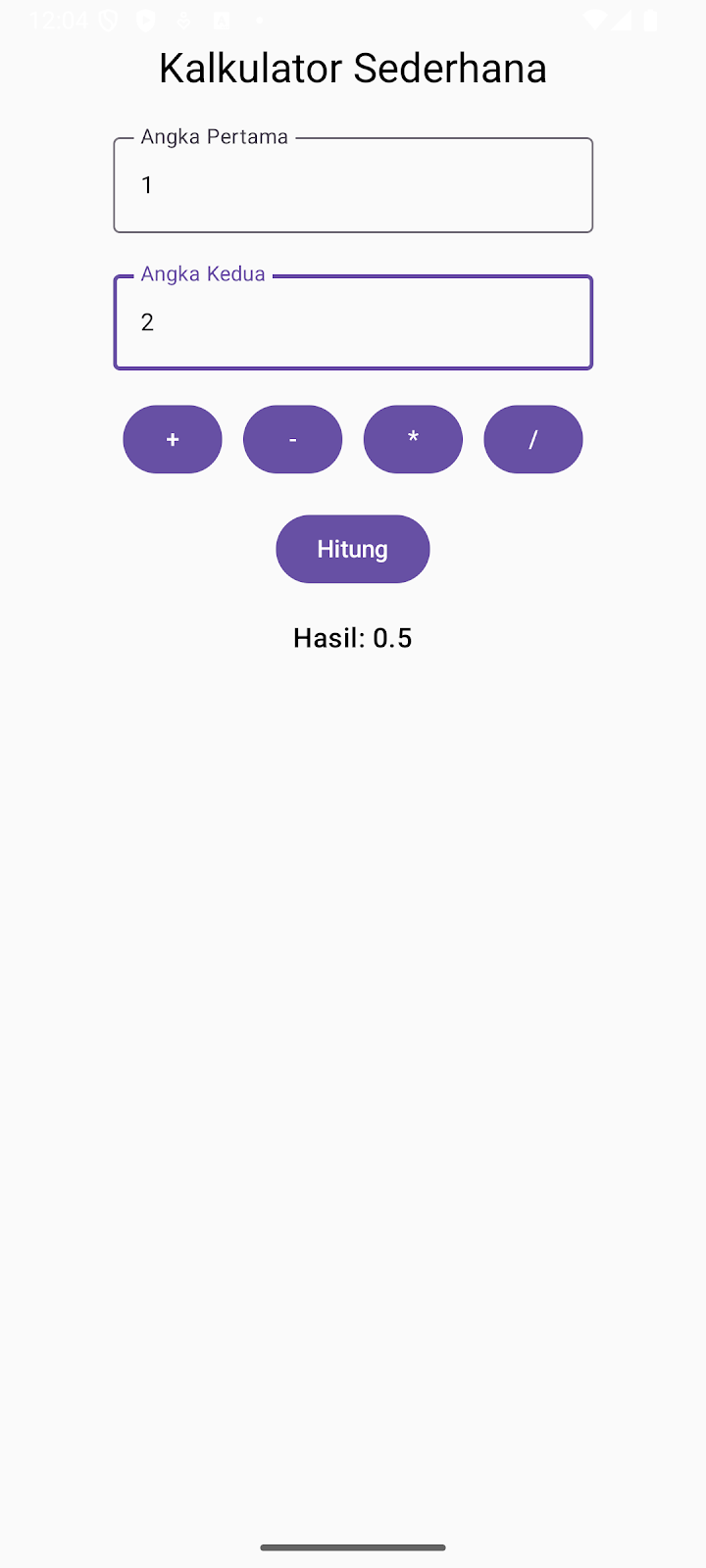Edit the Angka Kedua number field
Viewport: 706px width, 1568px height.
click(353, 322)
